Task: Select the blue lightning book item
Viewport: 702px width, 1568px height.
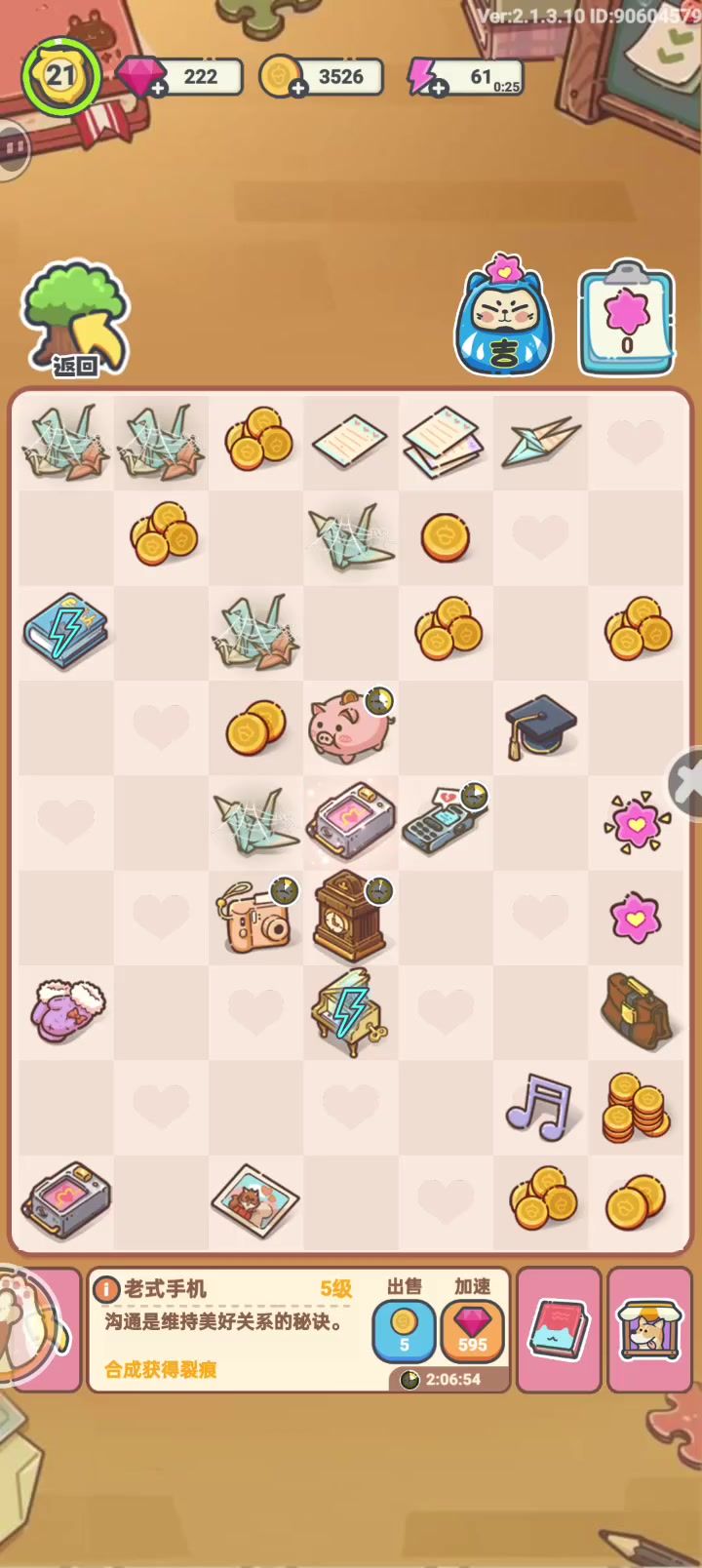Action: click(x=65, y=632)
